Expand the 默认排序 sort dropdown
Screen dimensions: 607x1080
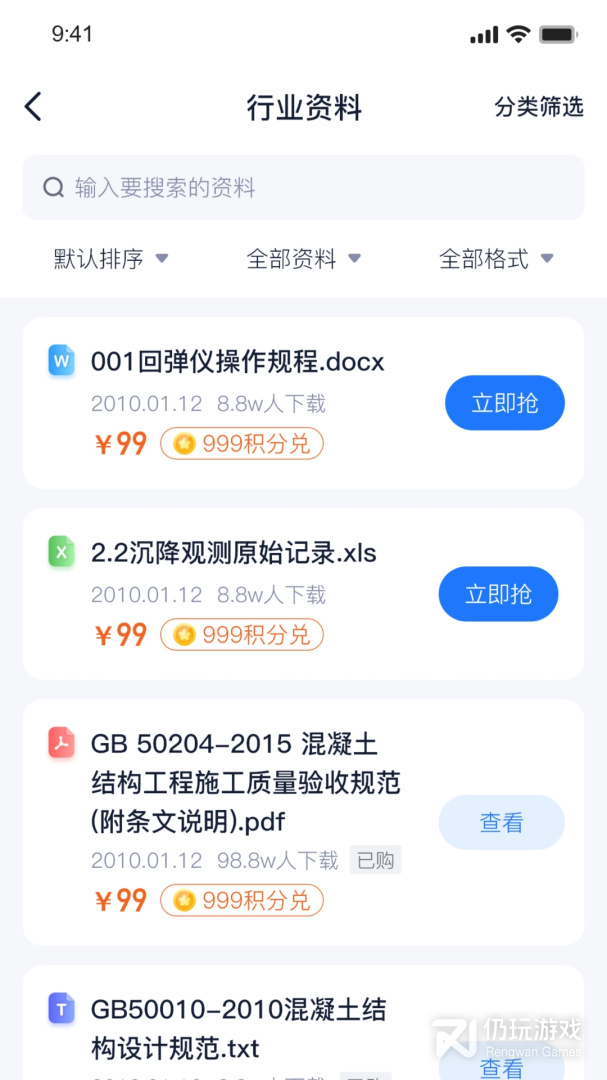point(111,259)
